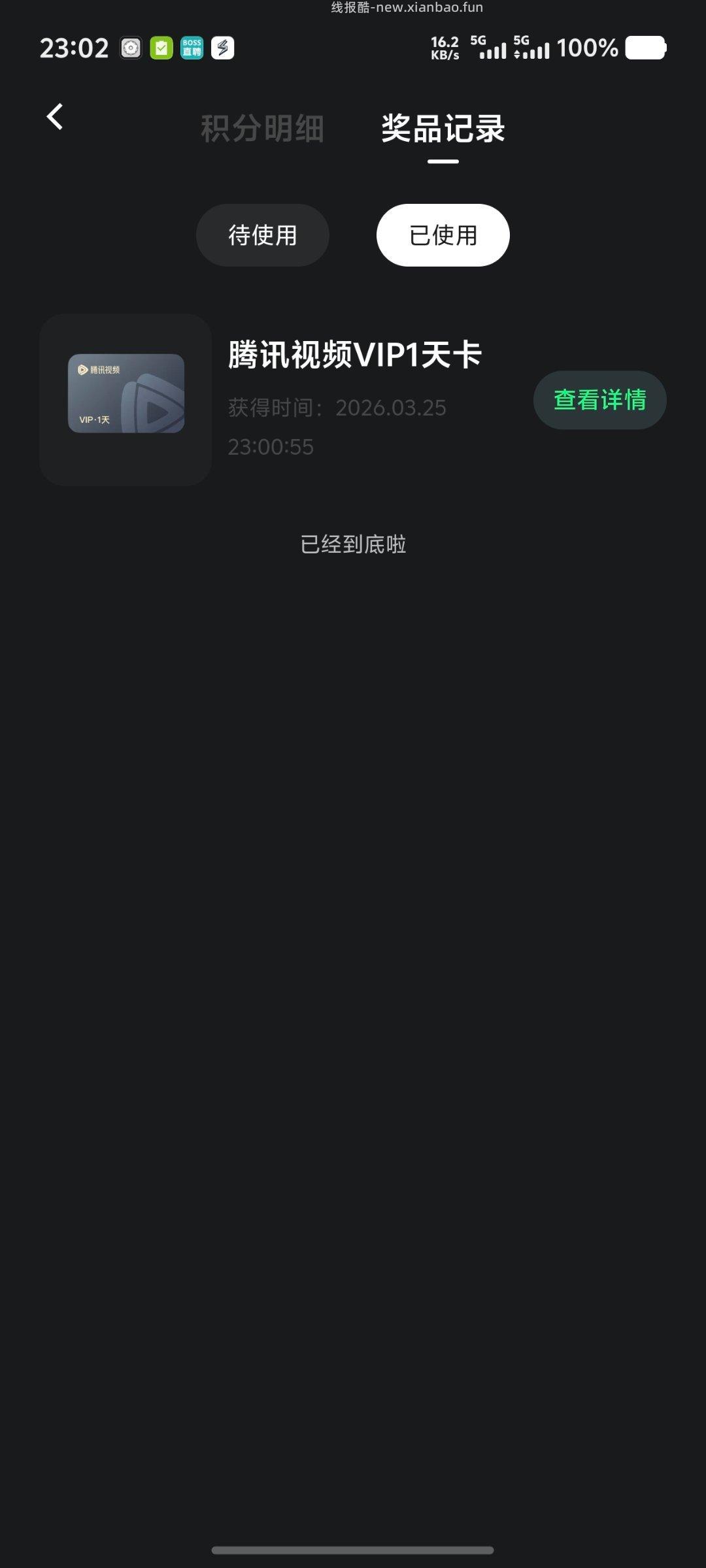Tap the network speed indicator 16.2 KB/s
The width and height of the screenshot is (706, 1568).
[443, 48]
